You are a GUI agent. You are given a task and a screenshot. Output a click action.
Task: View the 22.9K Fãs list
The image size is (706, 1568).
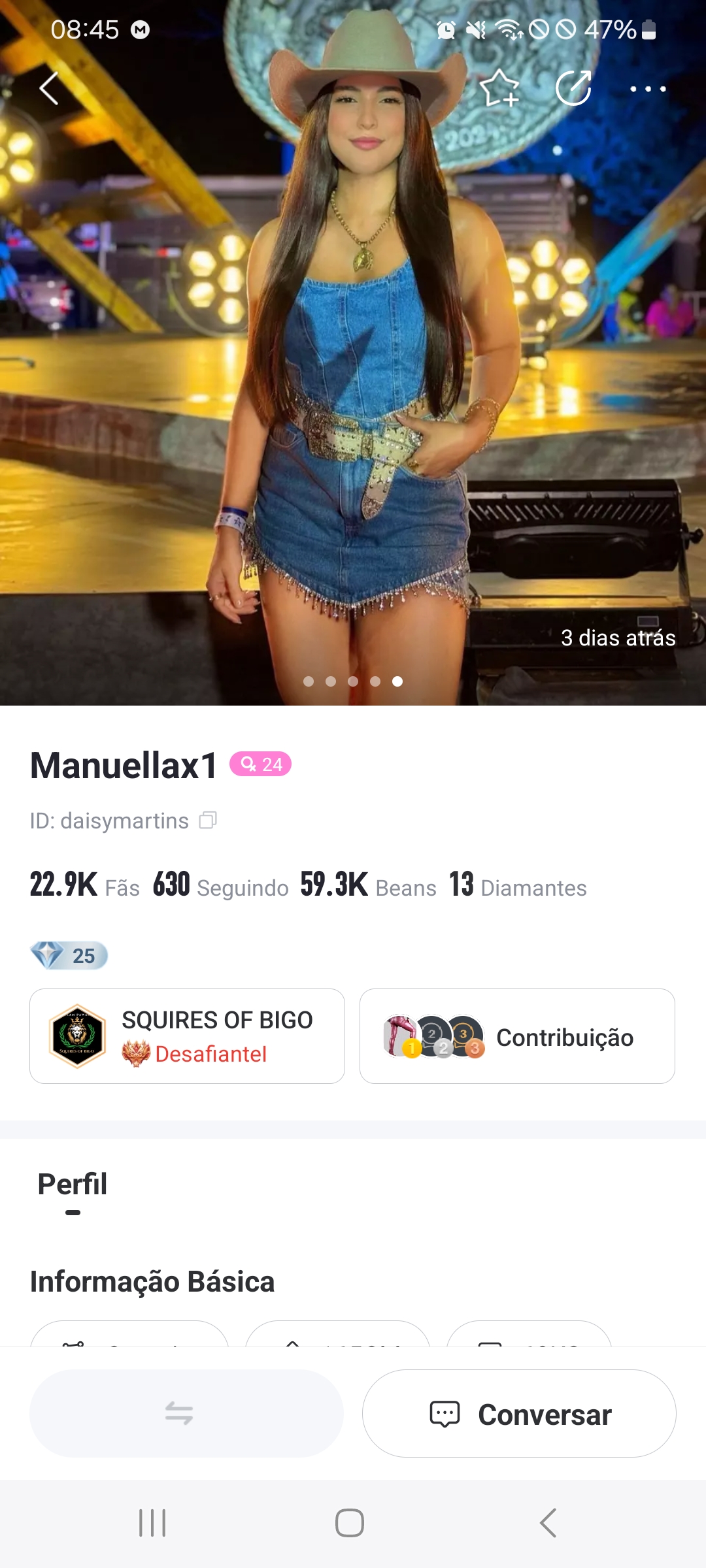85,885
